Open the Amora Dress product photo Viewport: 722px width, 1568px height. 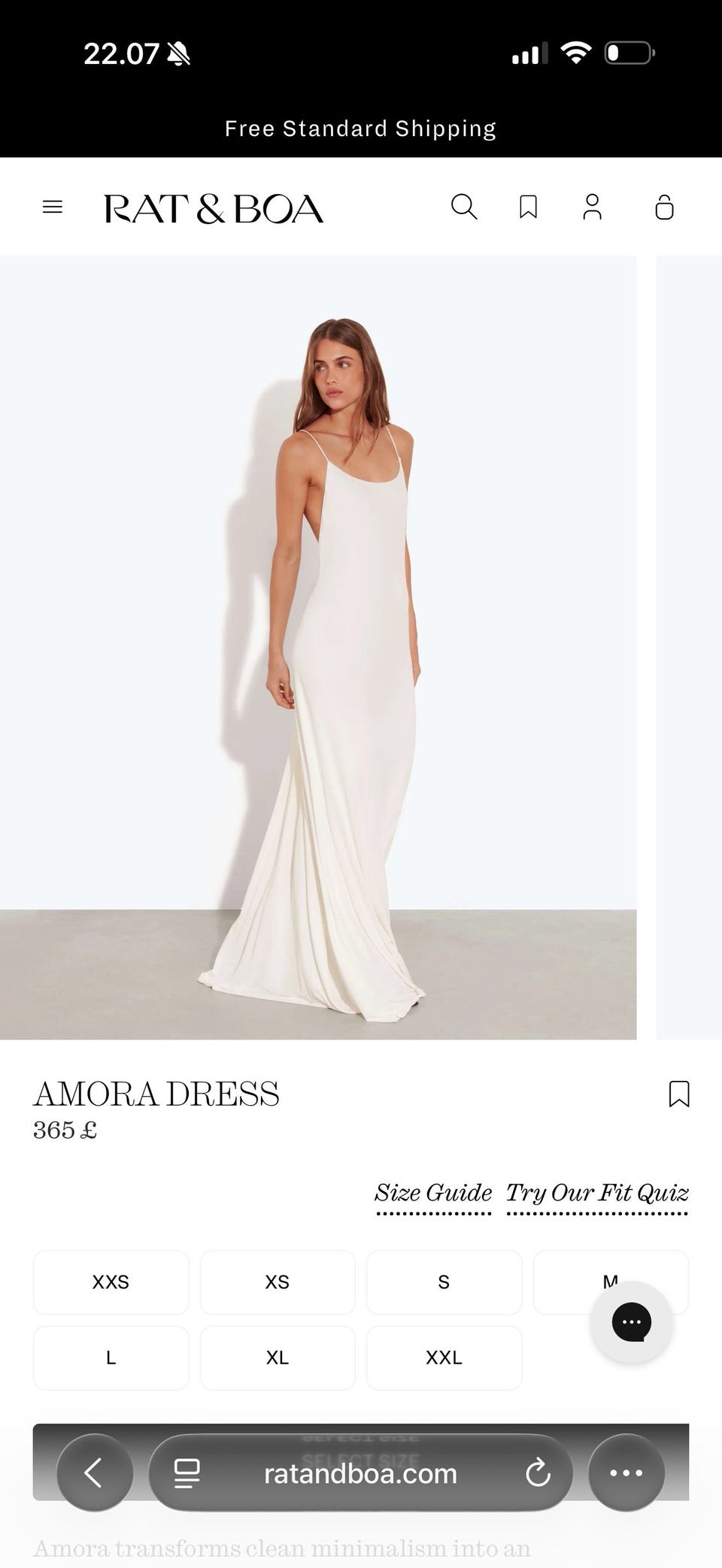[318, 647]
